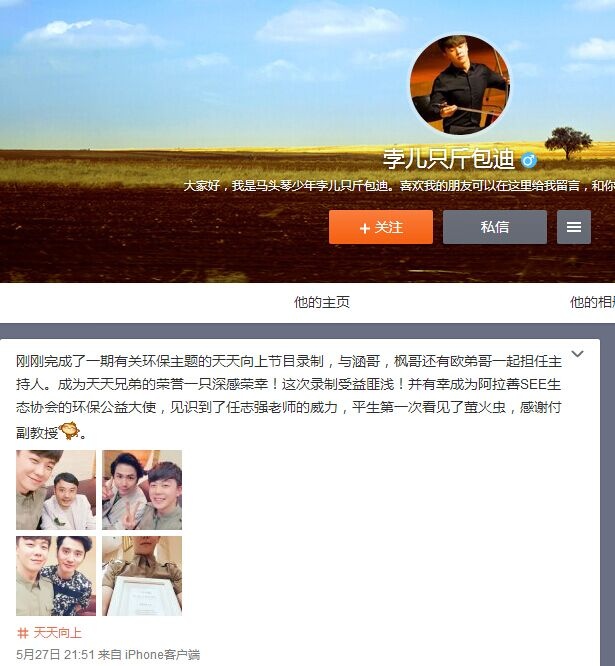This screenshot has height=666, width=615.
Task: Open the three-line menu beside 私信
Action: [x=573, y=227]
